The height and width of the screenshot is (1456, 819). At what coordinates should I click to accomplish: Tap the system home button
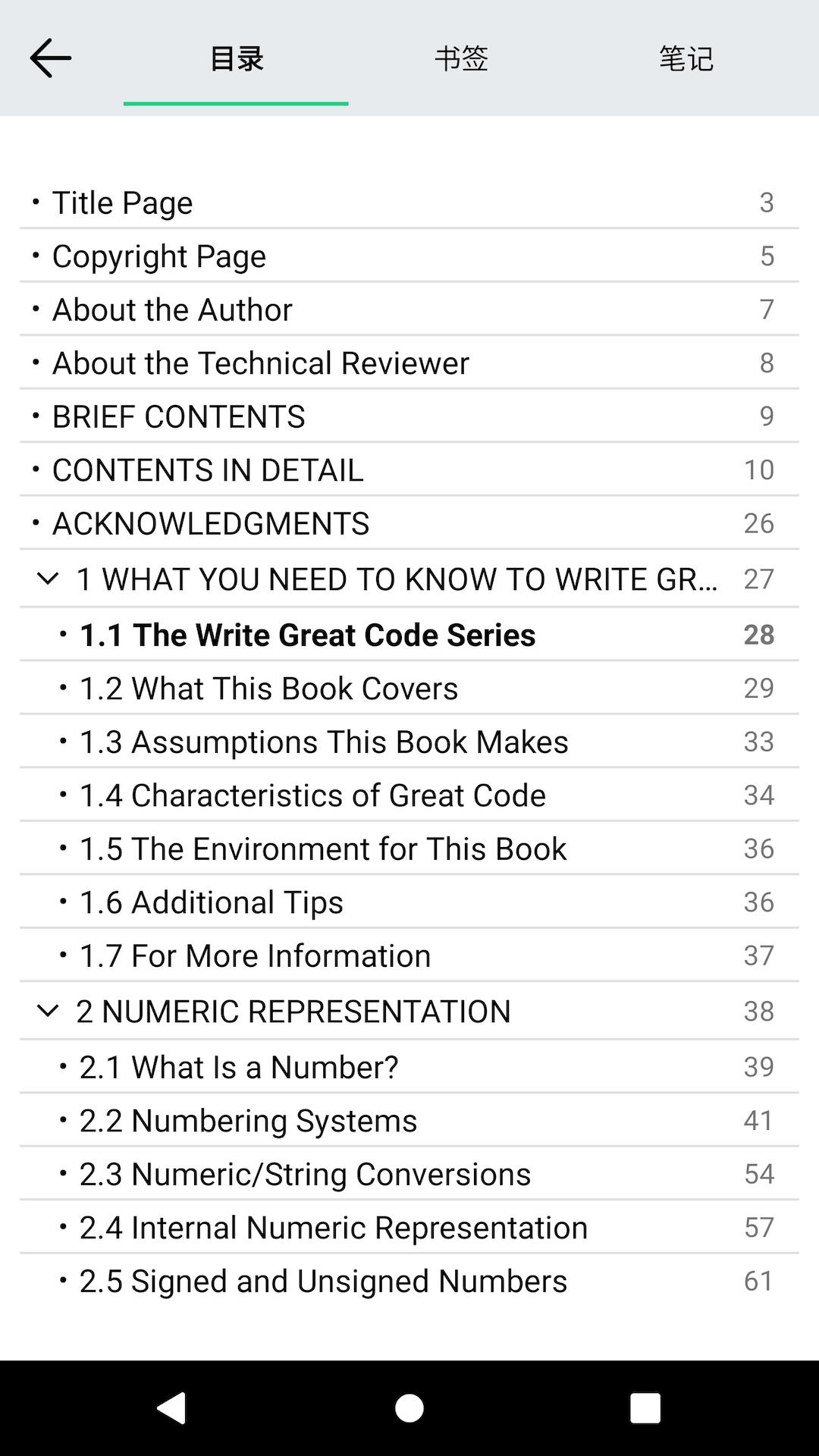409,1408
